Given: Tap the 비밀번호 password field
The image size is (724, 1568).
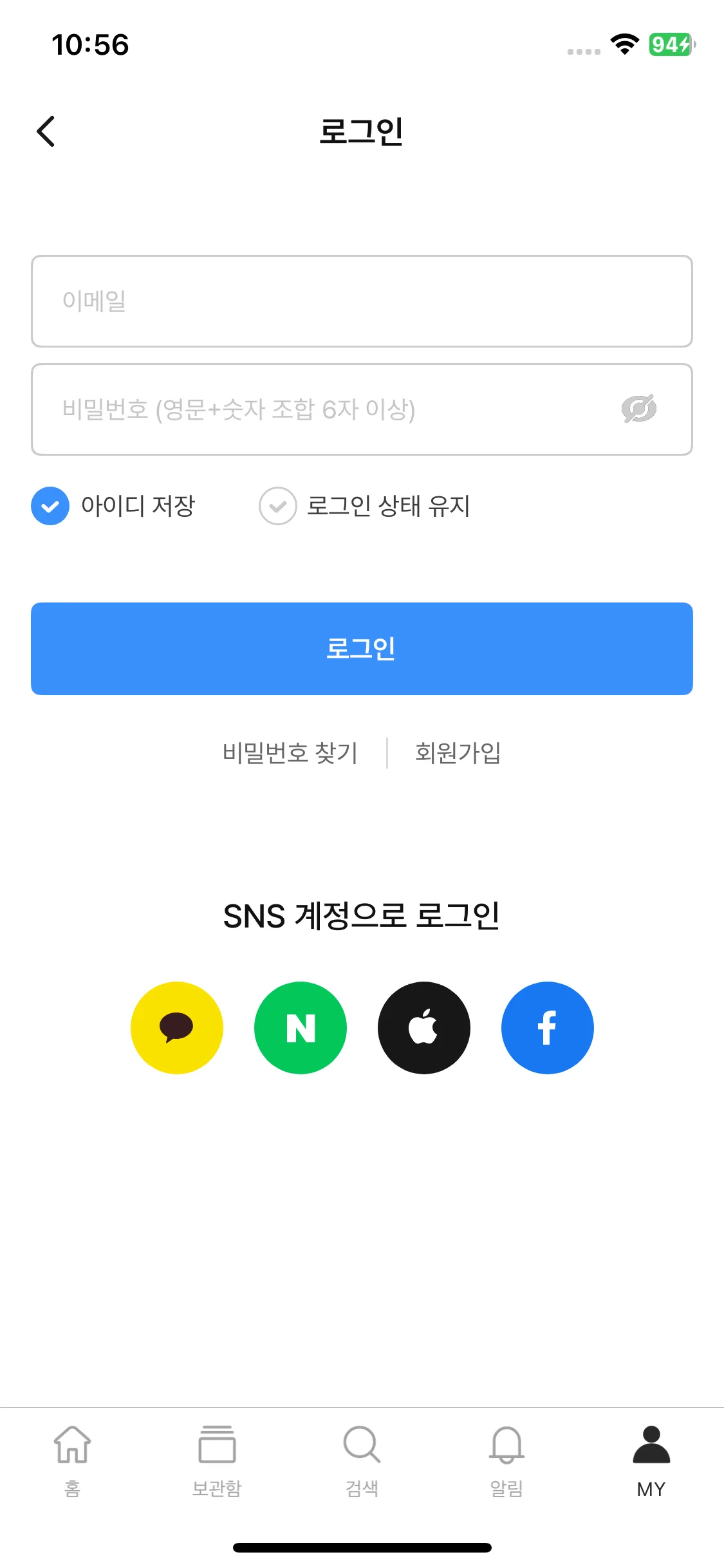Looking at the screenshot, I should [x=322, y=409].
